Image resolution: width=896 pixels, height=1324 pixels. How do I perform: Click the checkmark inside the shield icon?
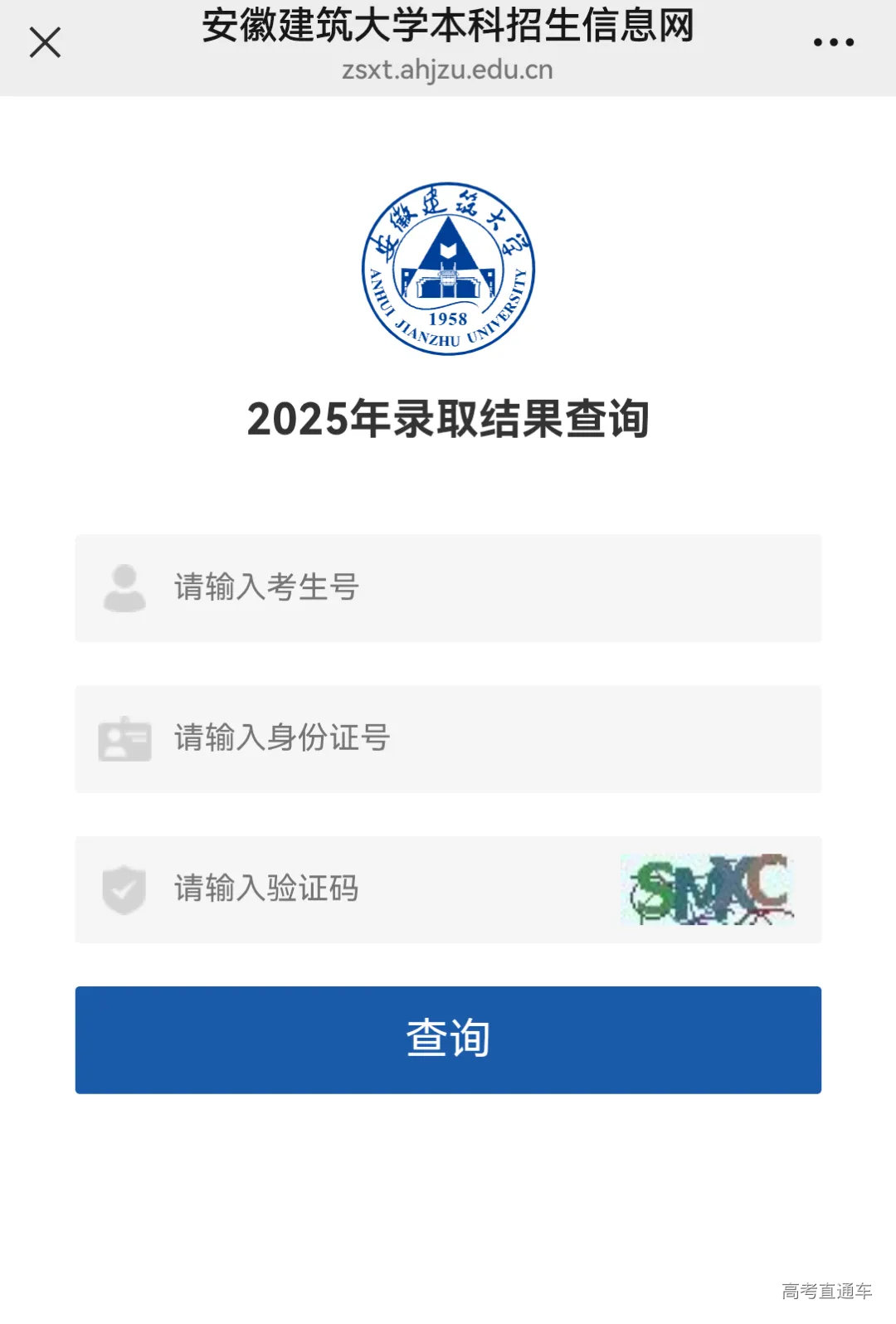coord(123,890)
